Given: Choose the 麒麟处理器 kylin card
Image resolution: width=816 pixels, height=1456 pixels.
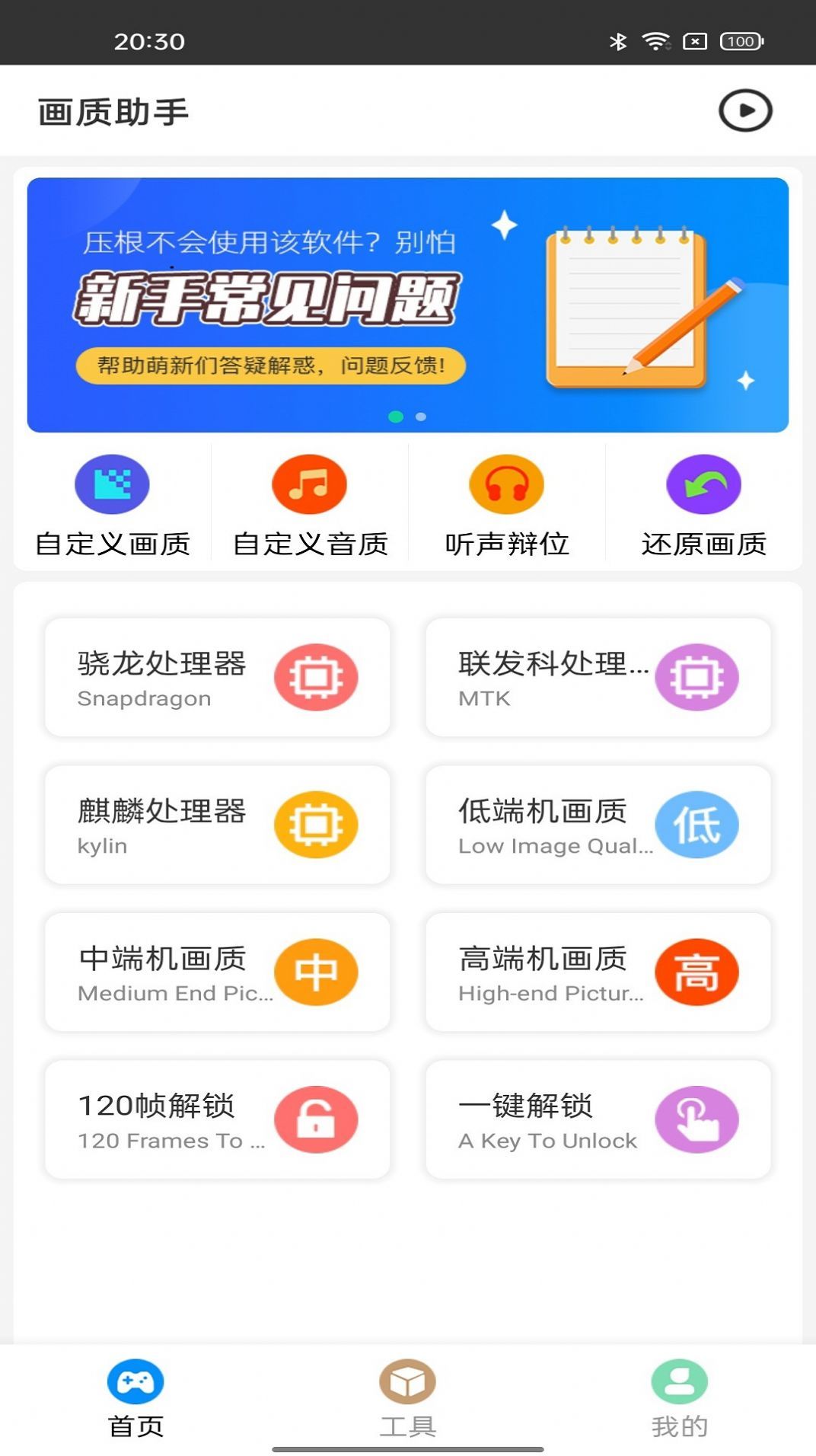Looking at the screenshot, I should point(218,825).
